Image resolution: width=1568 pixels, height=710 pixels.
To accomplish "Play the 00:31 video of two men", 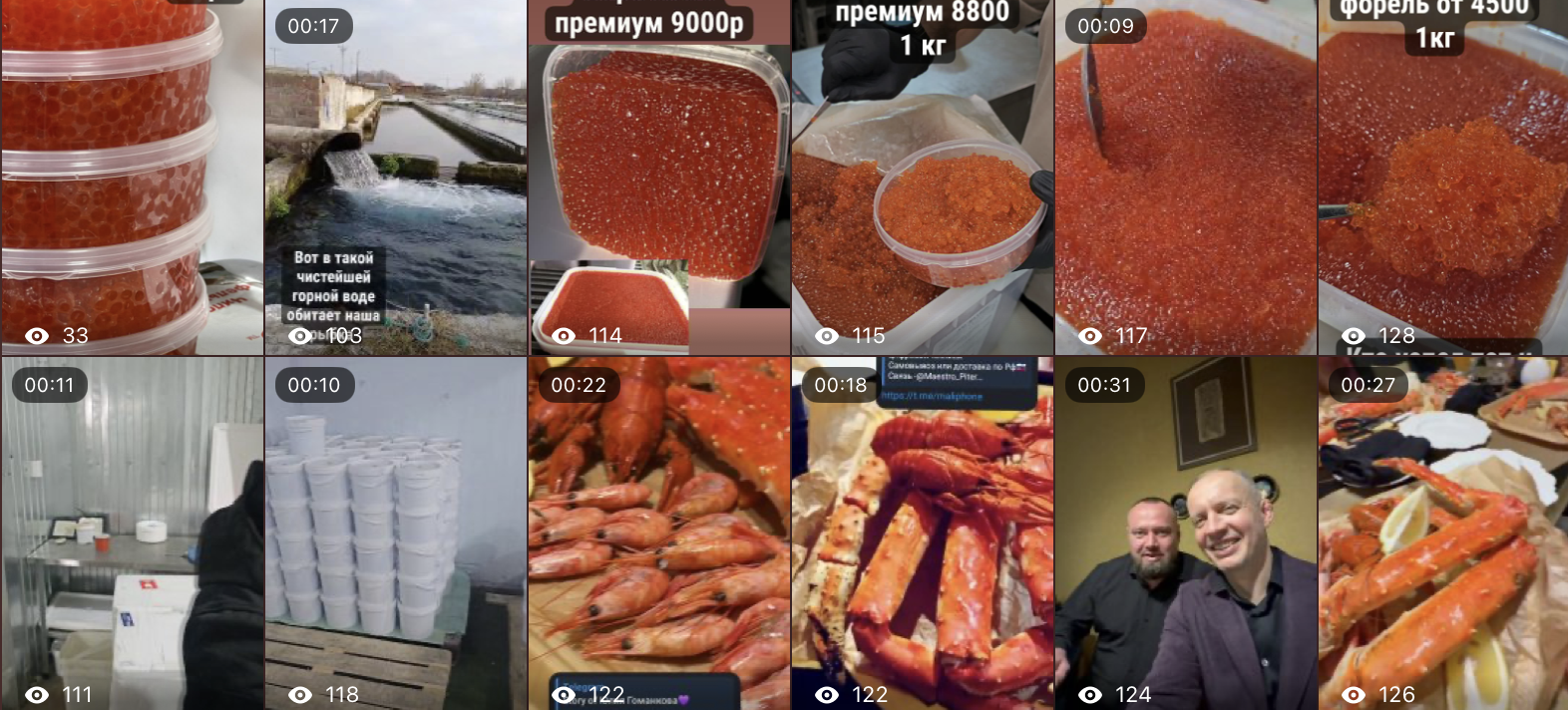I will point(1185,533).
